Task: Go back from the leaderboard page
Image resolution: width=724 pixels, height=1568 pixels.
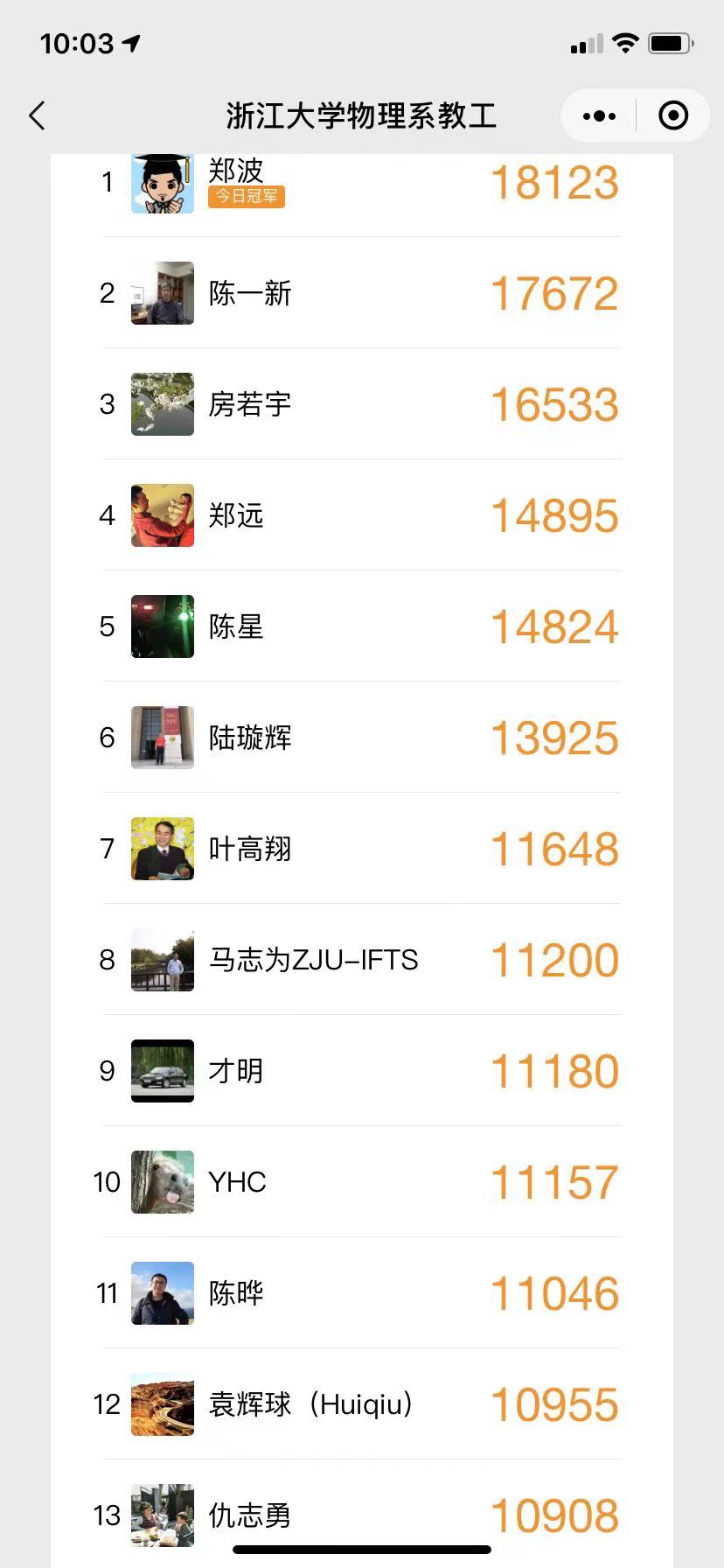Action: [37, 115]
